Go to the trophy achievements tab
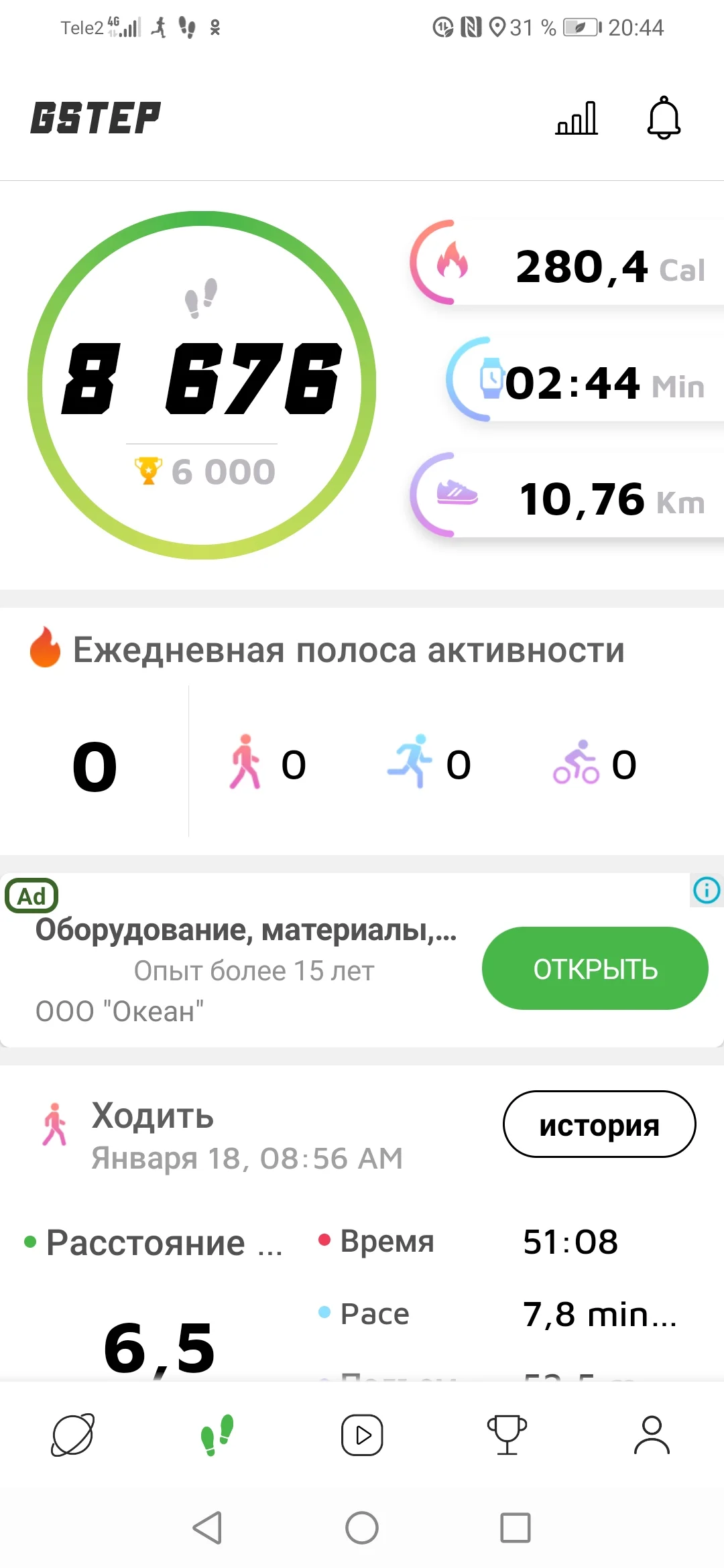Screen dimensions: 724x1568 (507, 1435)
